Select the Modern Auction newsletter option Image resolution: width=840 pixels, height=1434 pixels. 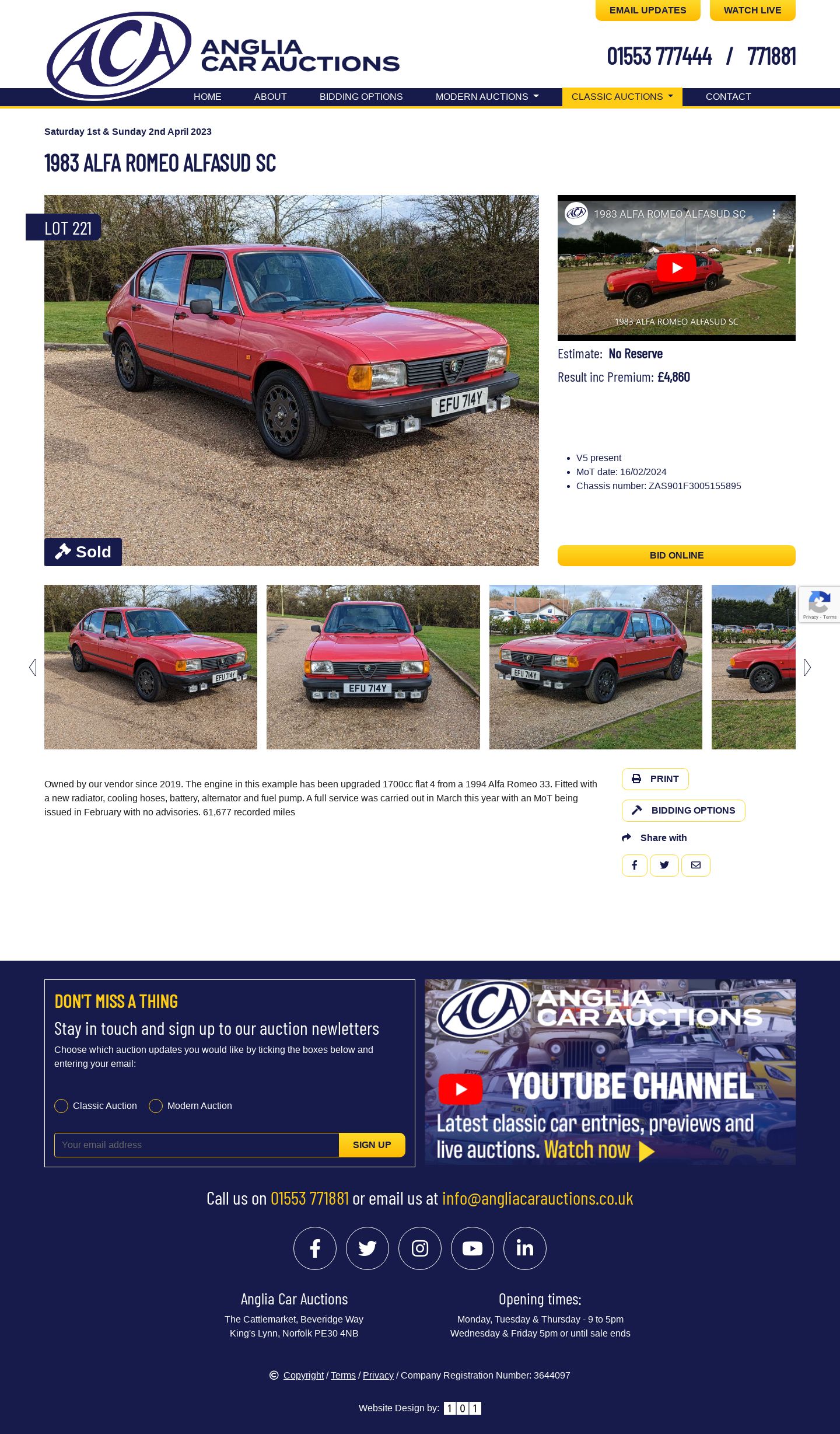pos(156,1106)
